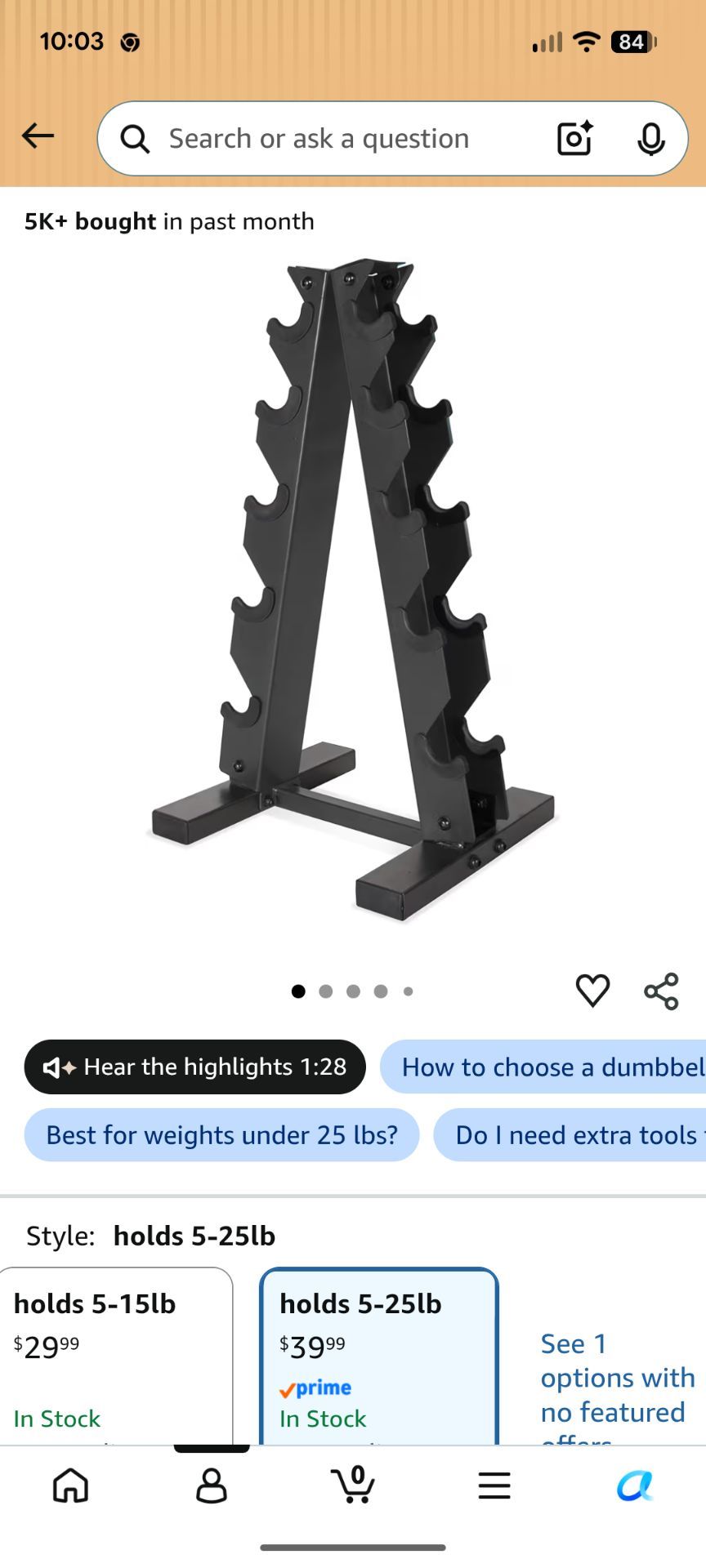Play Hear the highlights audio
The image size is (706, 1568).
pyautogui.click(x=194, y=1067)
